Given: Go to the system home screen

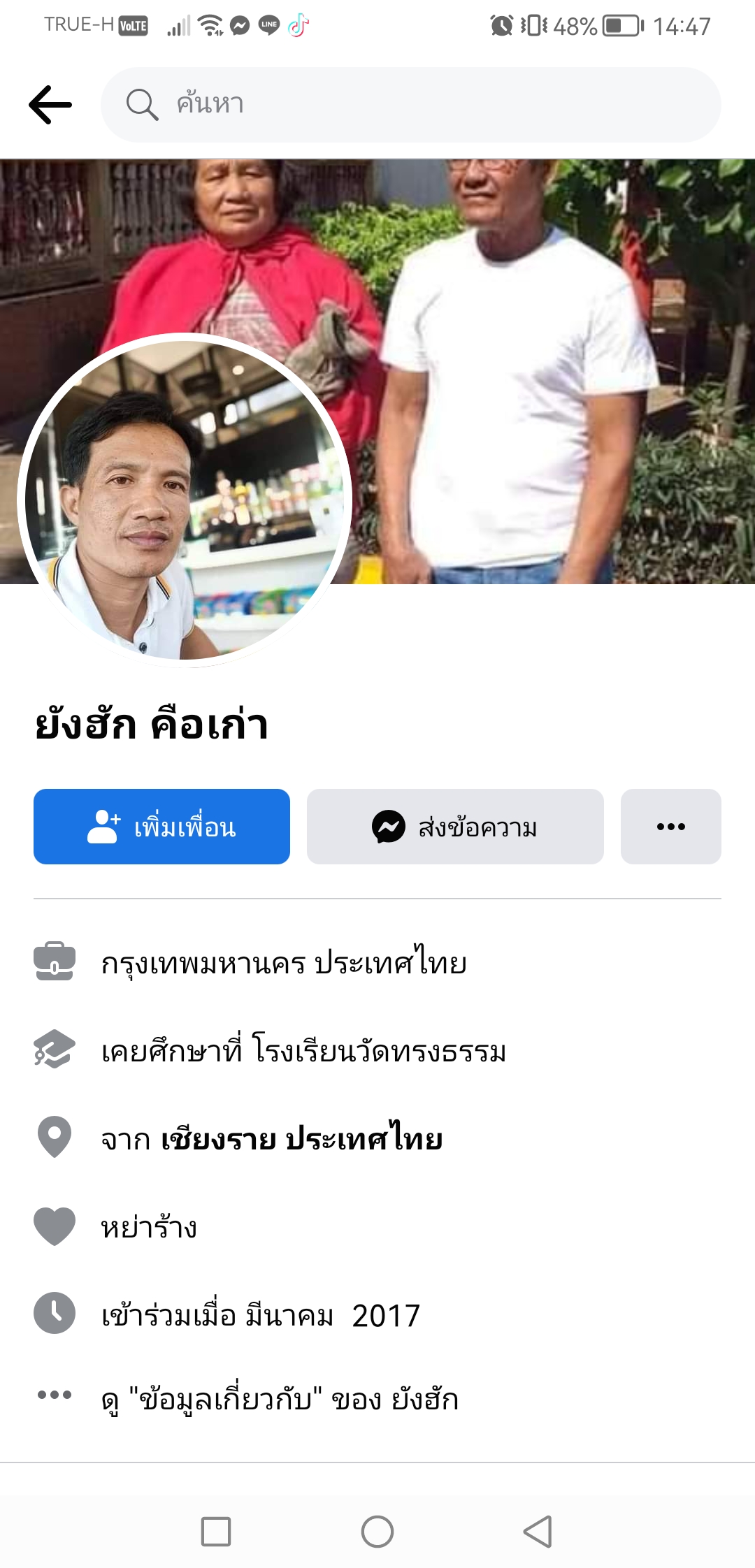Looking at the screenshot, I should tap(377, 1532).
